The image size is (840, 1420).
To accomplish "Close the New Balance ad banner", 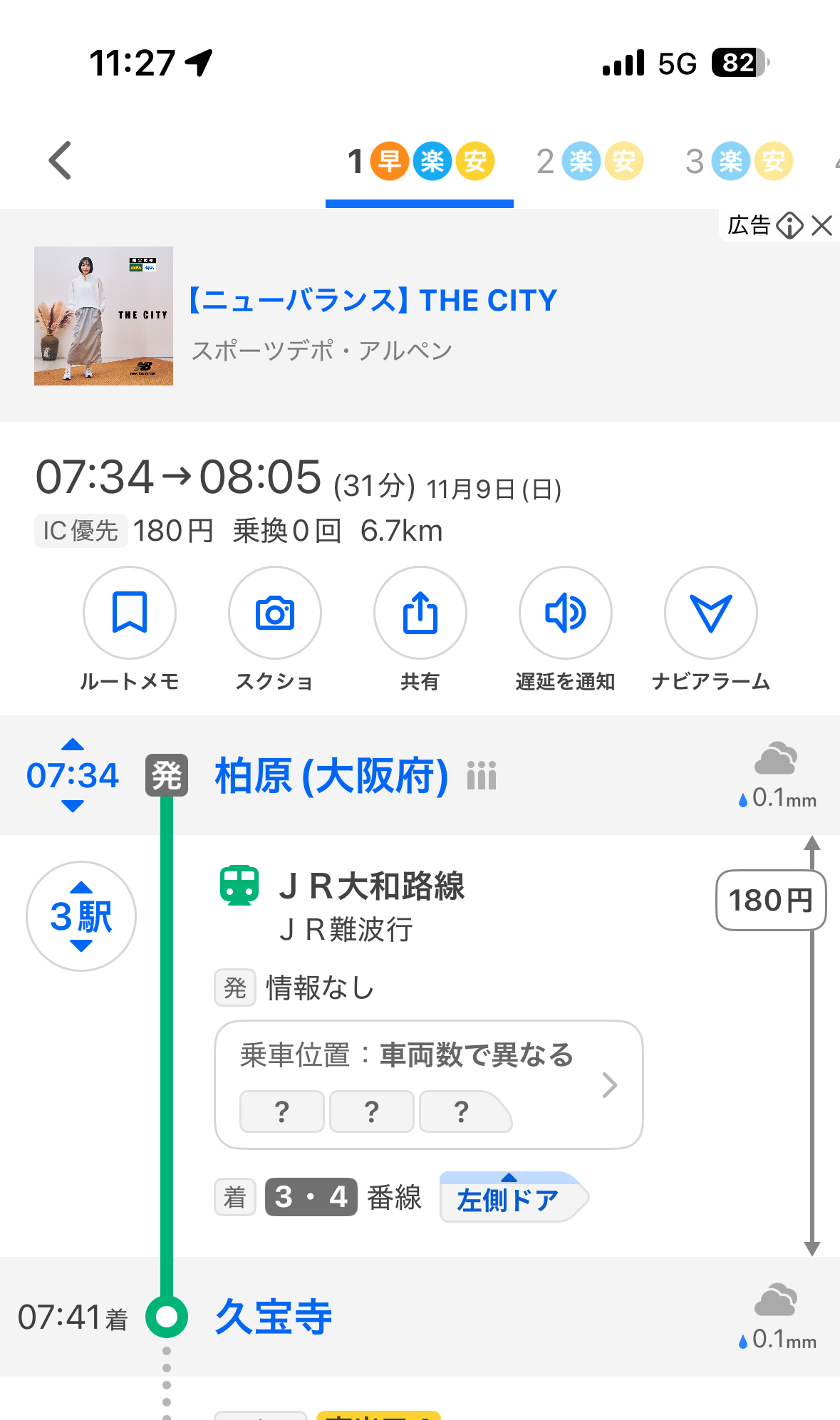I will tap(822, 226).
